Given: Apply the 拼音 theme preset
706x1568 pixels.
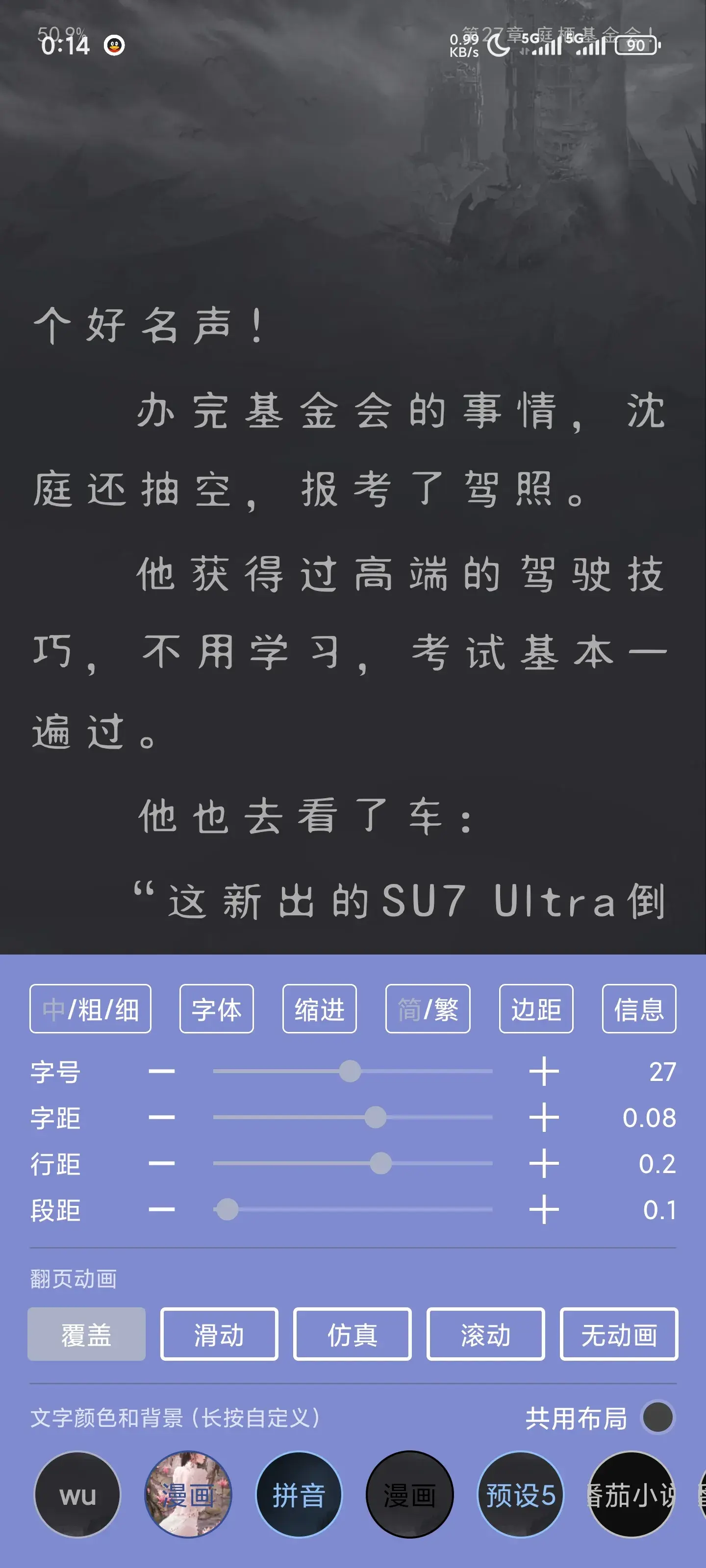Looking at the screenshot, I should coord(299,1495).
